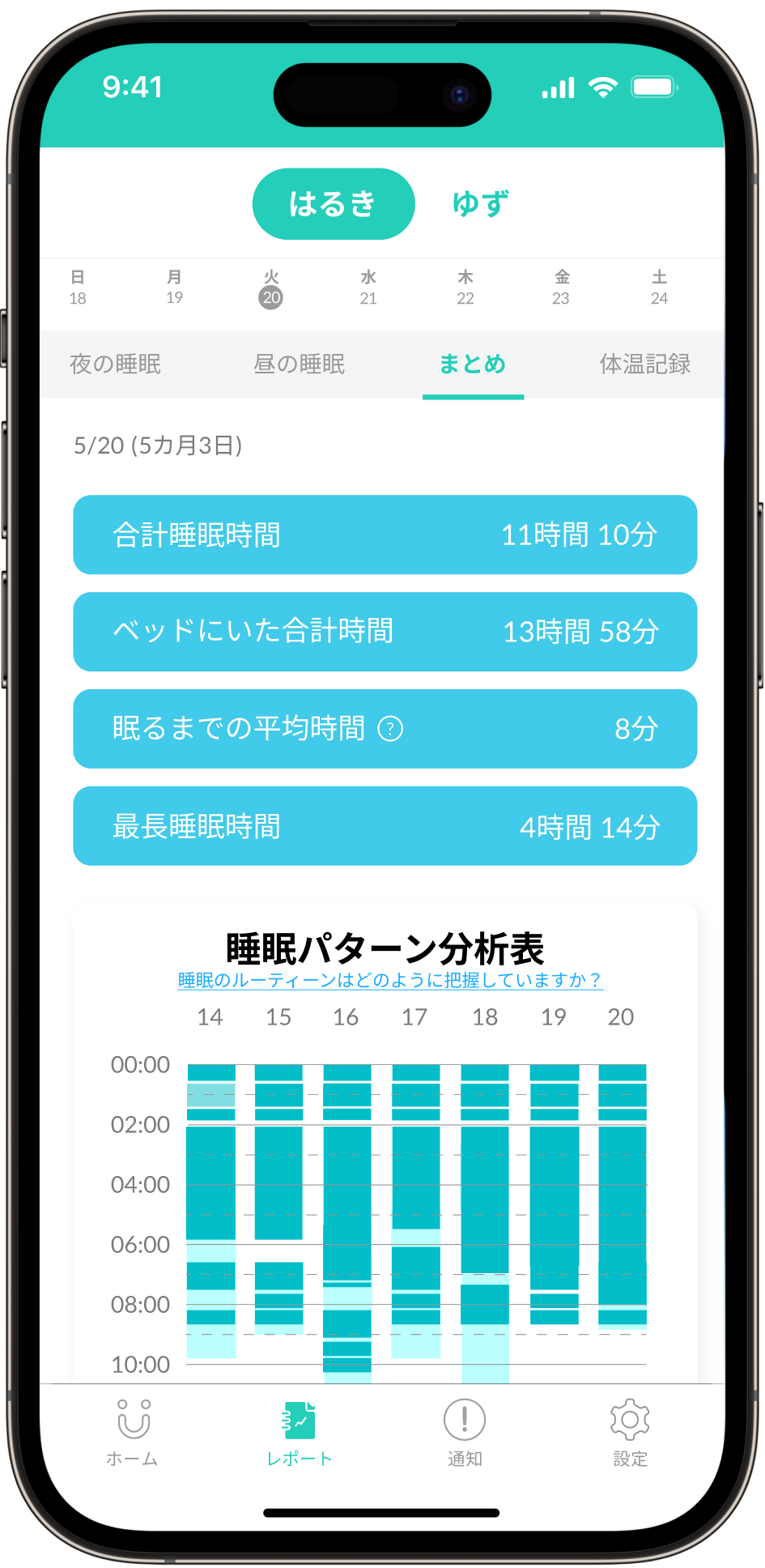Select Monday the 19th
Image resolution: width=765 pixels, height=1568 pixels.
pos(174,288)
